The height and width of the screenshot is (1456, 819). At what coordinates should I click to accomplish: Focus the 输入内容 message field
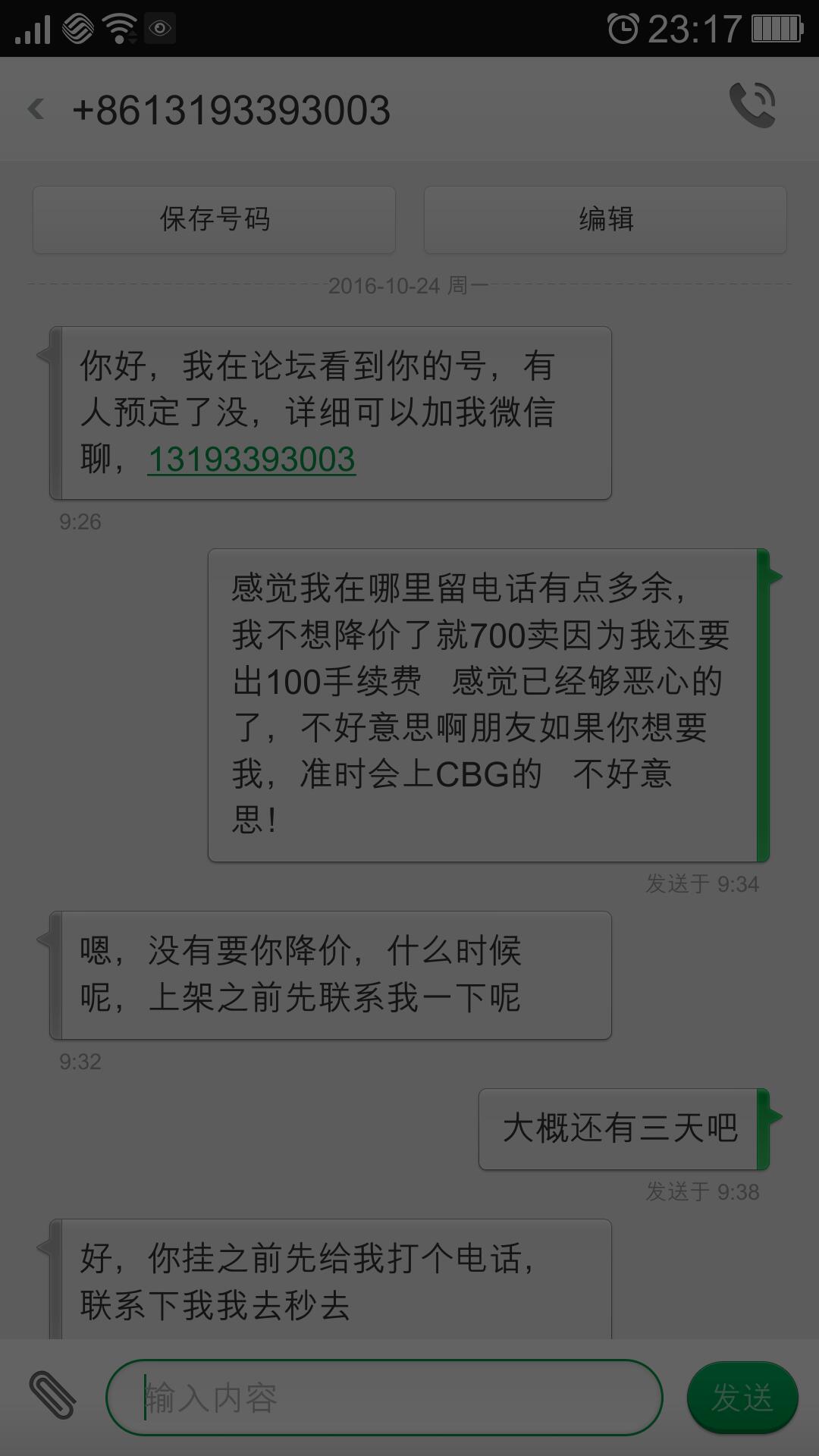tap(384, 1397)
